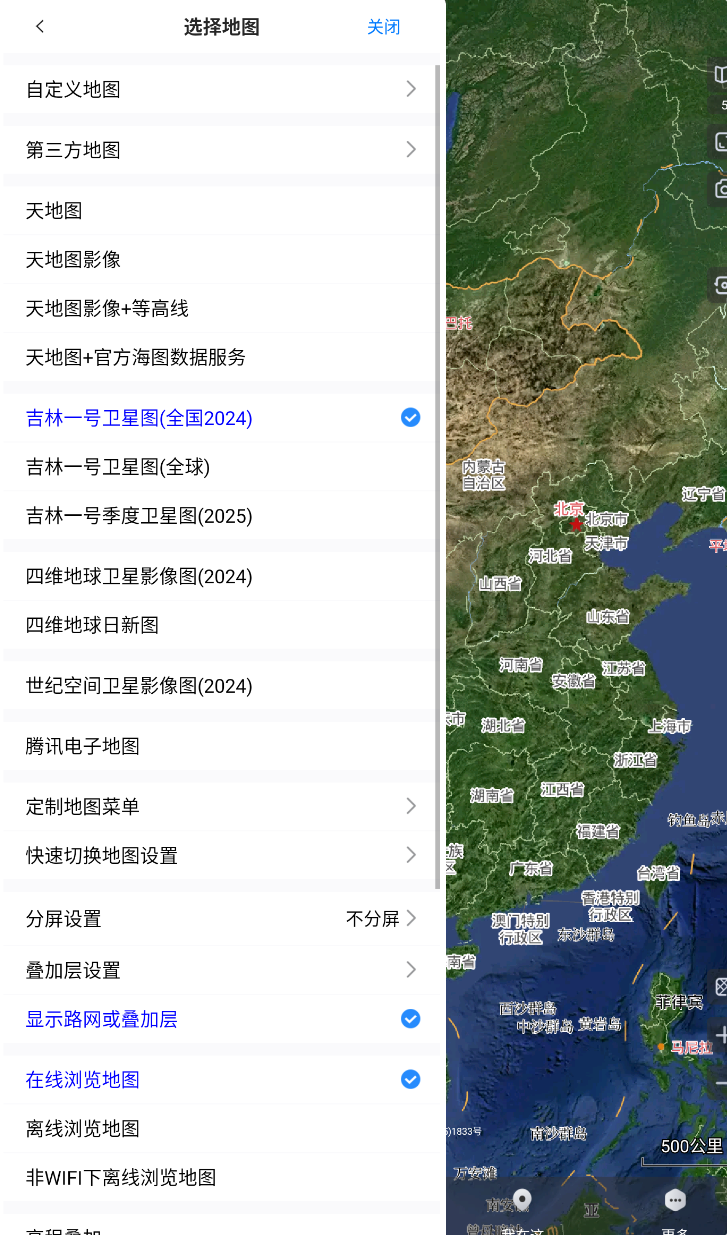The height and width of the screenshot is (1235, 727).
Task: Open the map layers icon on the map
Action: coord(721,75)
